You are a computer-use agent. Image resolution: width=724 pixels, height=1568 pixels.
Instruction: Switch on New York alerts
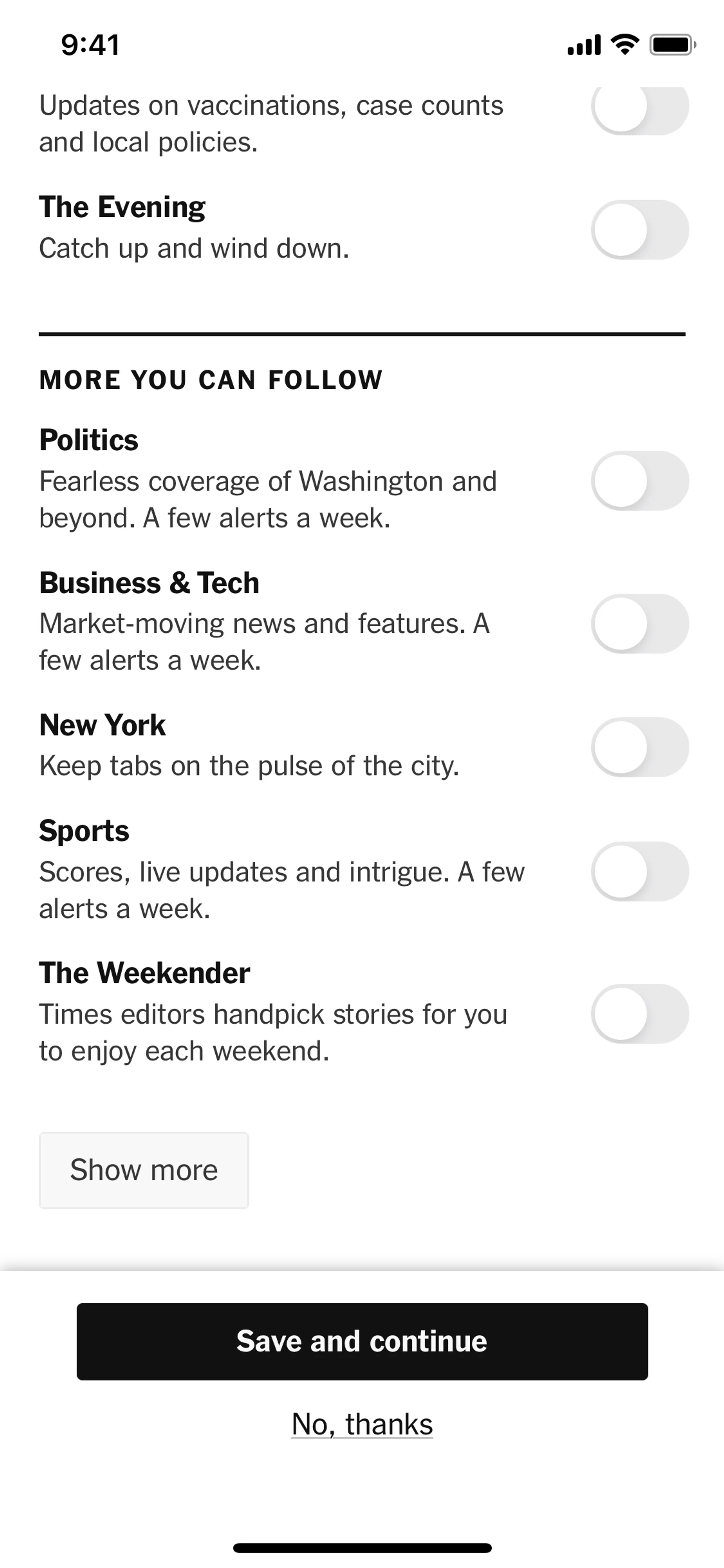tap(640, 747)
